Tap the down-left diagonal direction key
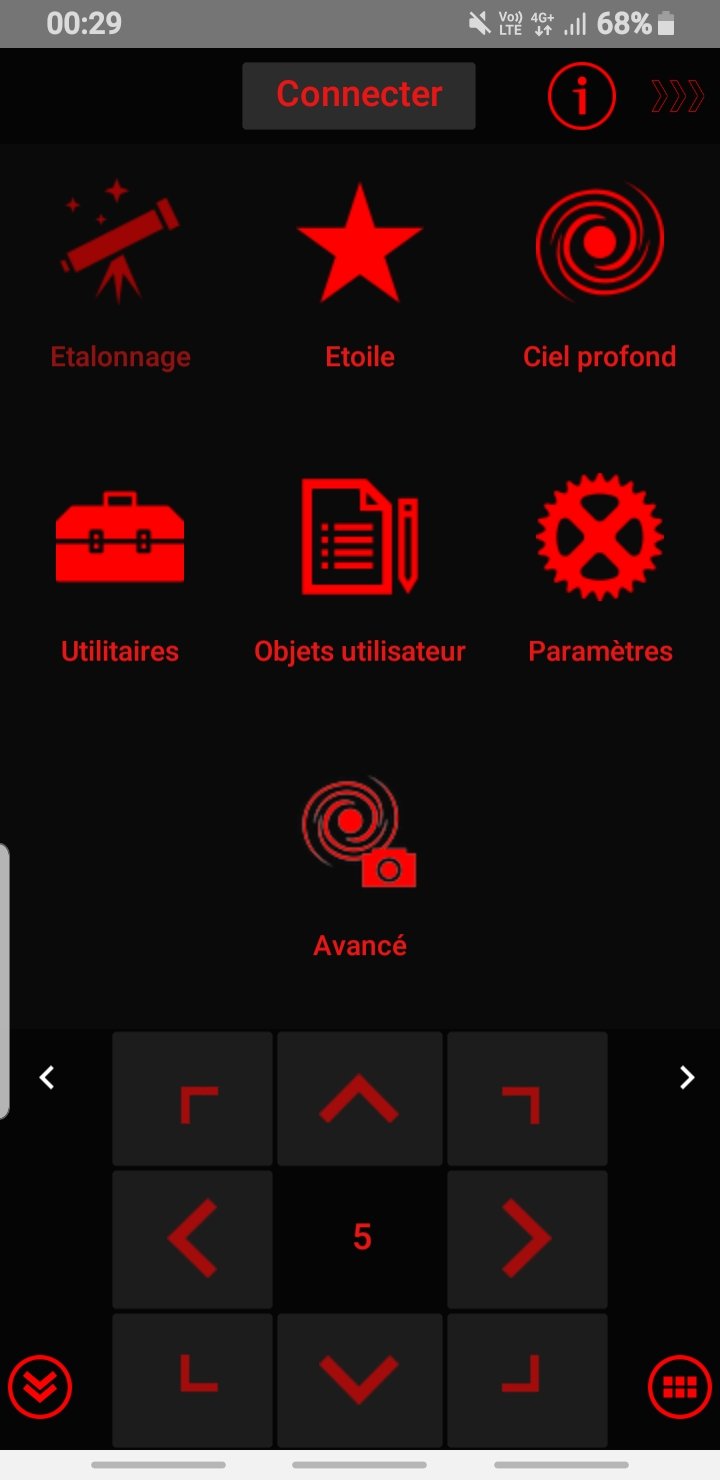720x1480 pixels. click(192, 1380)
